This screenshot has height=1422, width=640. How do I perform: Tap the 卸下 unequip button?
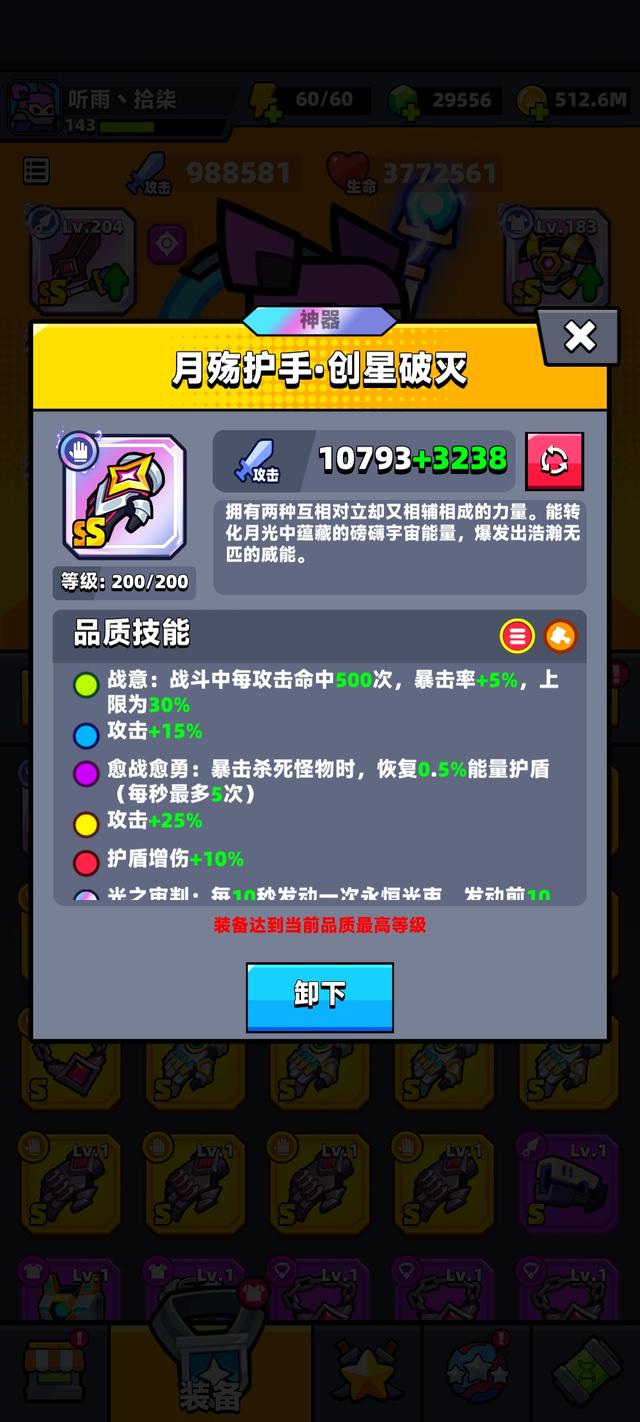[x=320, y=995]
